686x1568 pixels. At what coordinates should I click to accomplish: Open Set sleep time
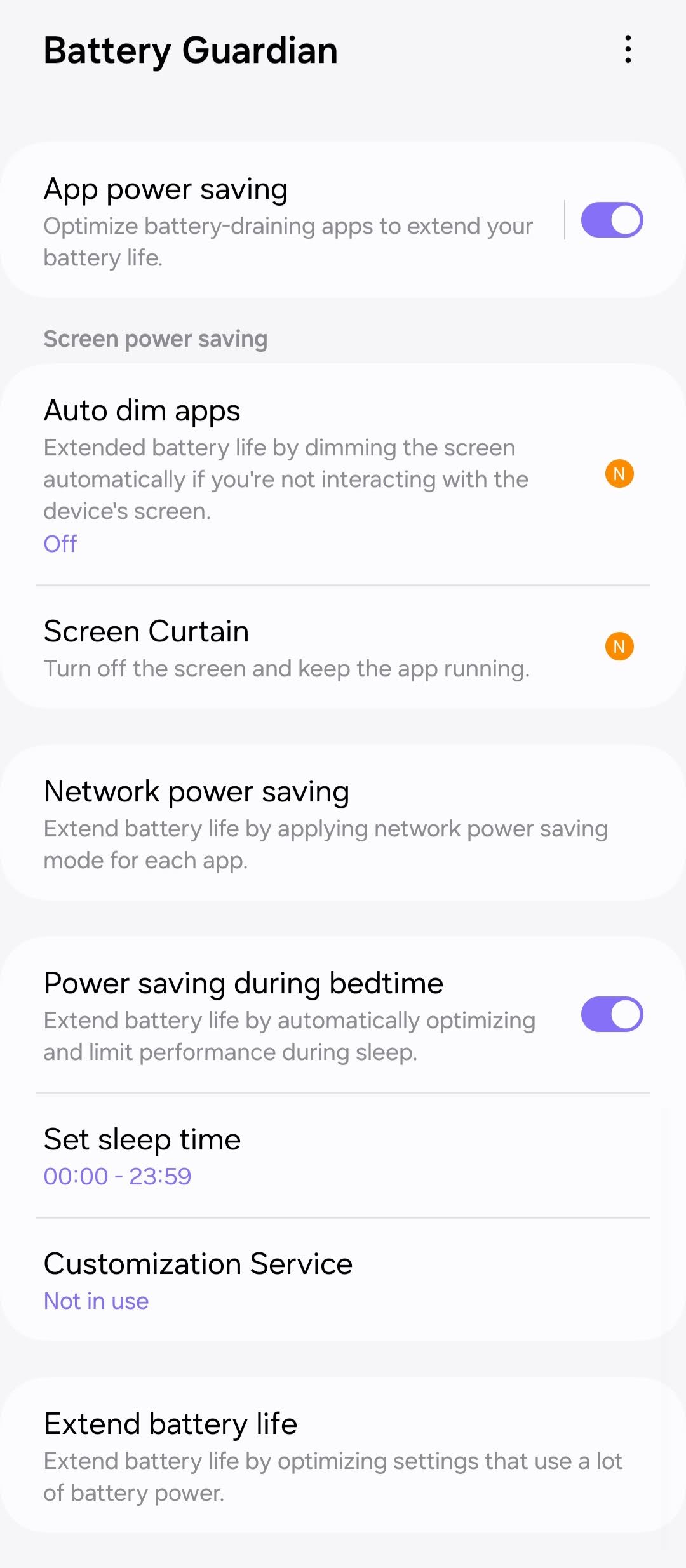click(x=343, y=1156)
